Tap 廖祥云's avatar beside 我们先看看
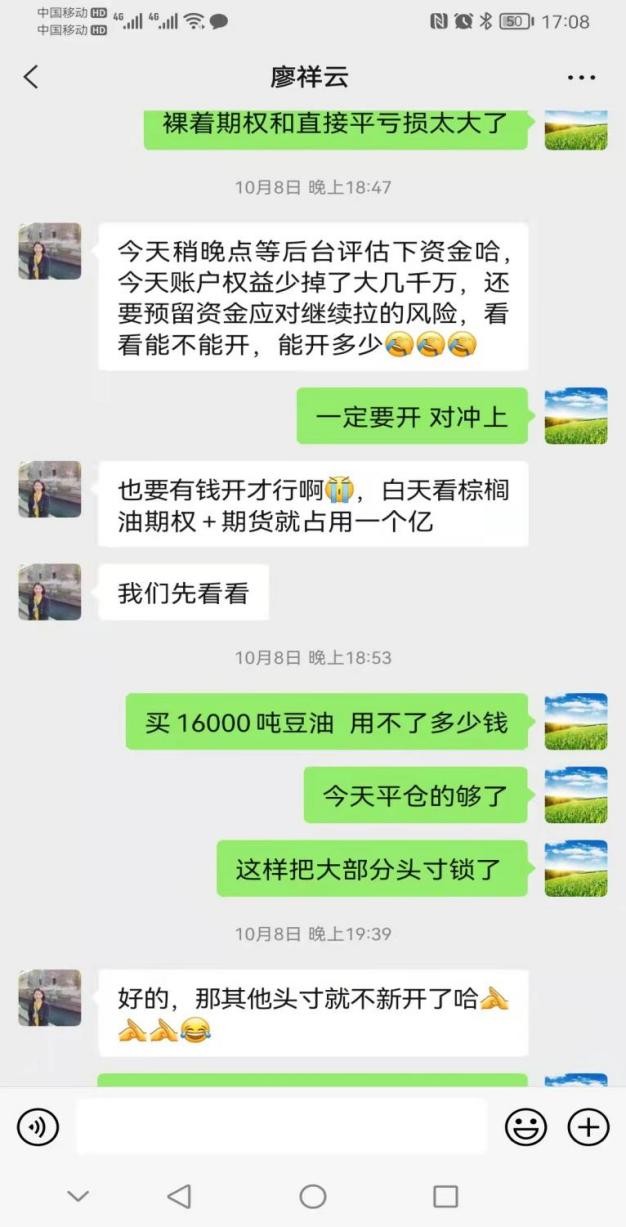626x1227 pixels. (x=50, y=592)
